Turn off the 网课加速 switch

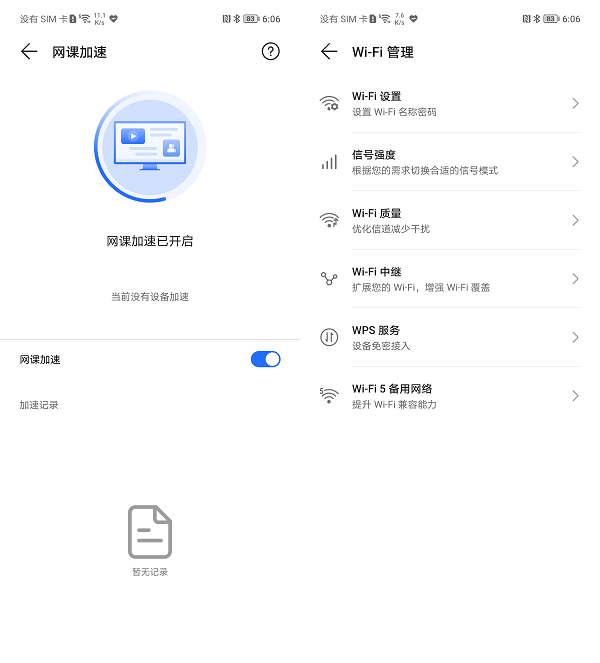click(265, 359)
